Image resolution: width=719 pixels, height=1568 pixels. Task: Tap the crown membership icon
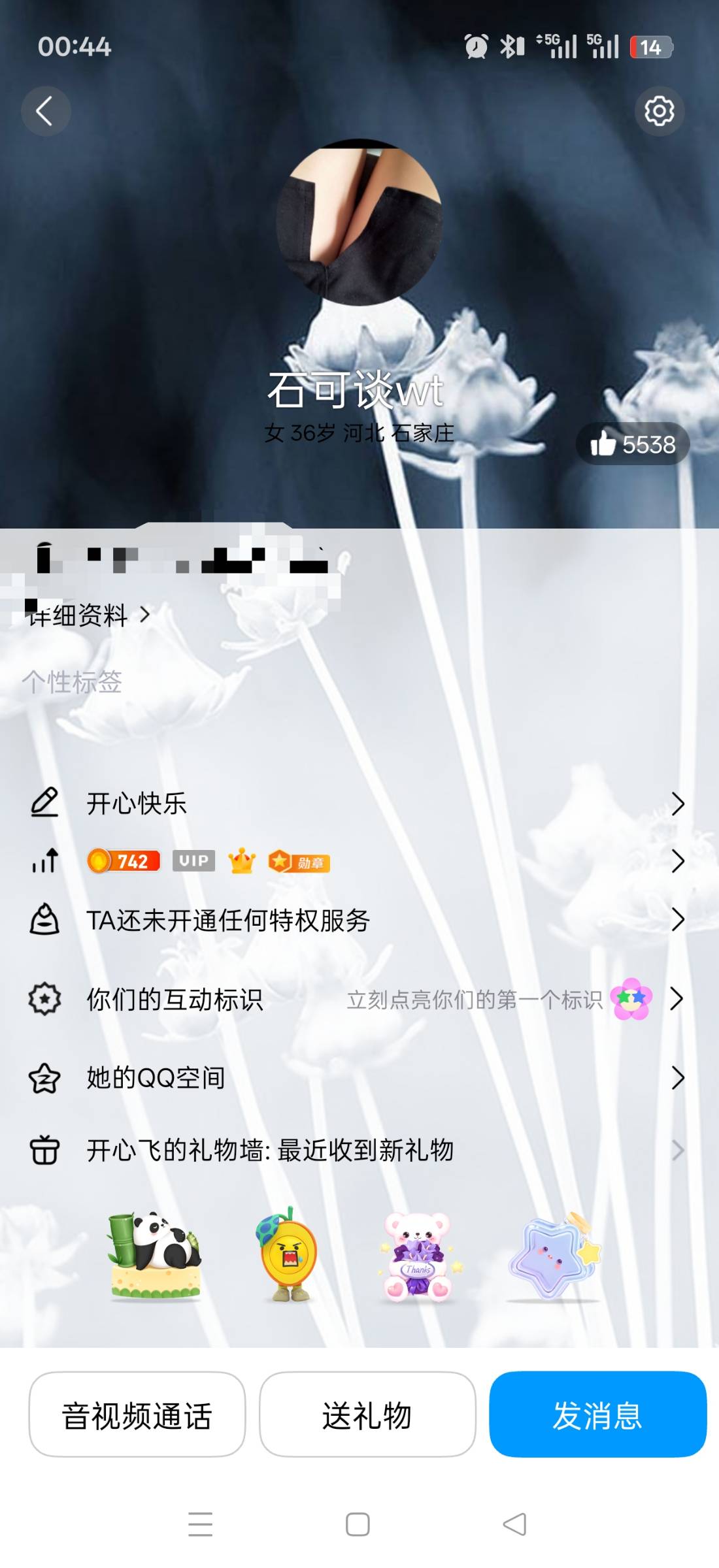242,861
